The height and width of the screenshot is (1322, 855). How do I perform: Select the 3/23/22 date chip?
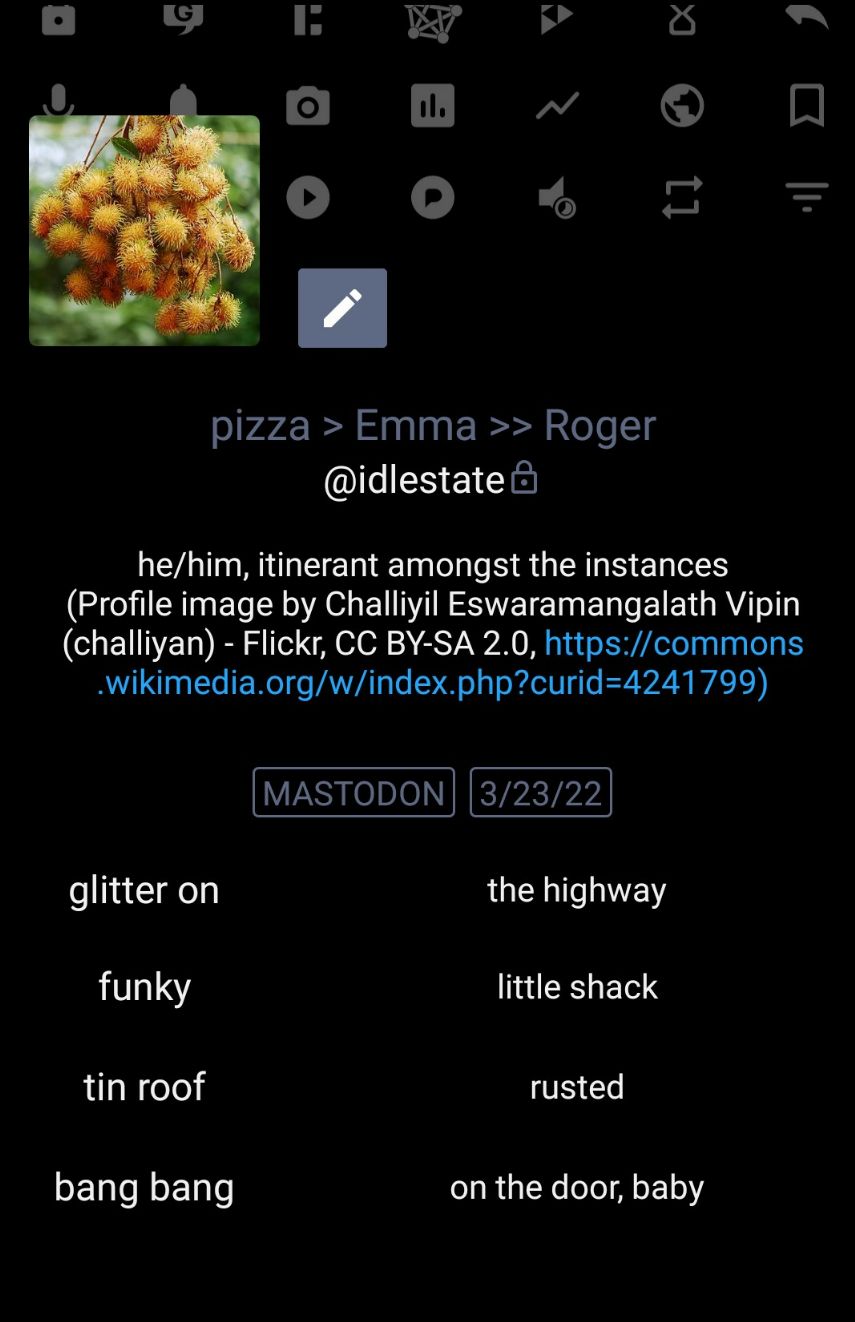click(540, 792)
